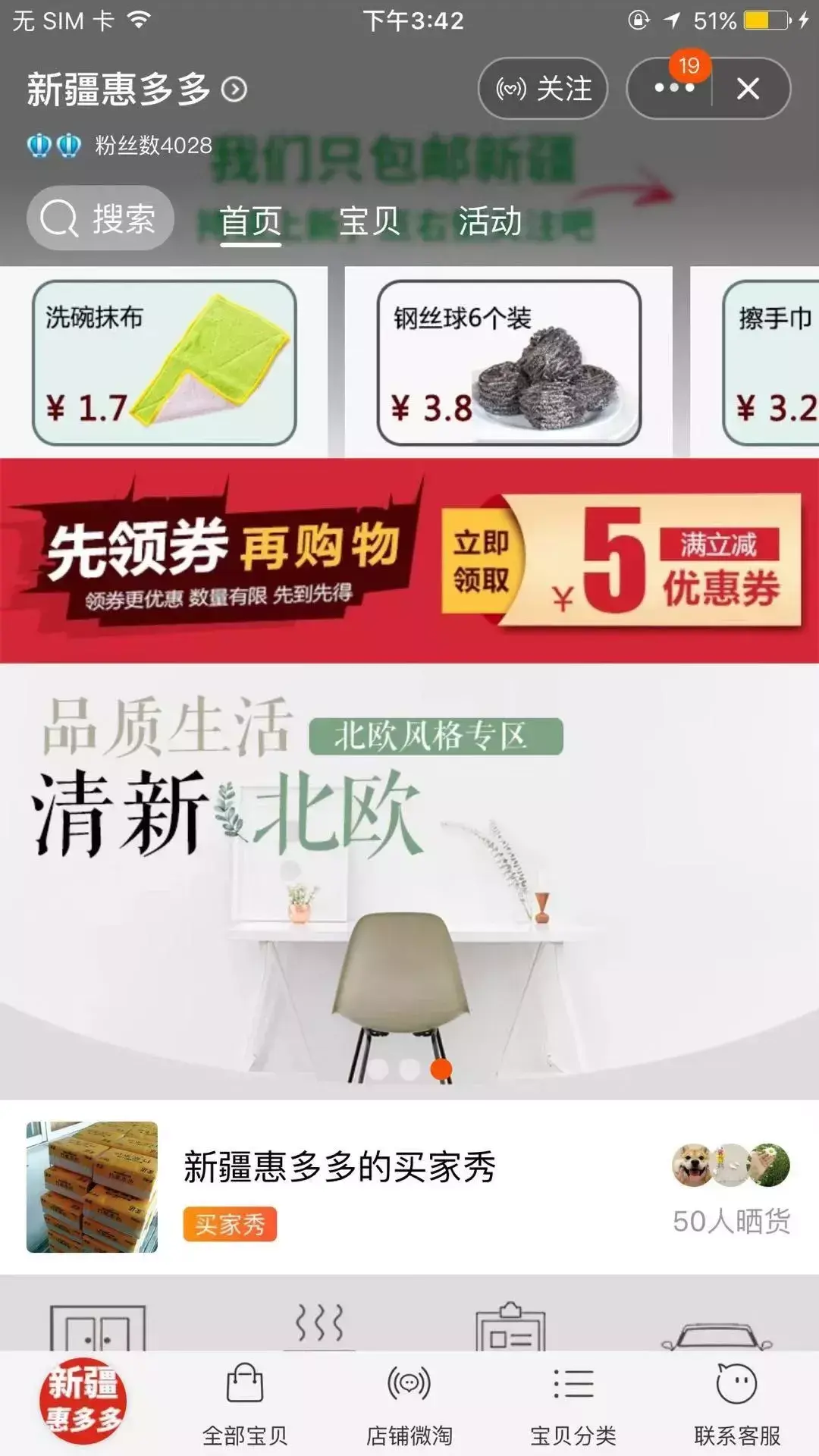
Task: Go to 全部宝贝 in bottom bar
Action: pyautogui.click(x=245, y=1403)
